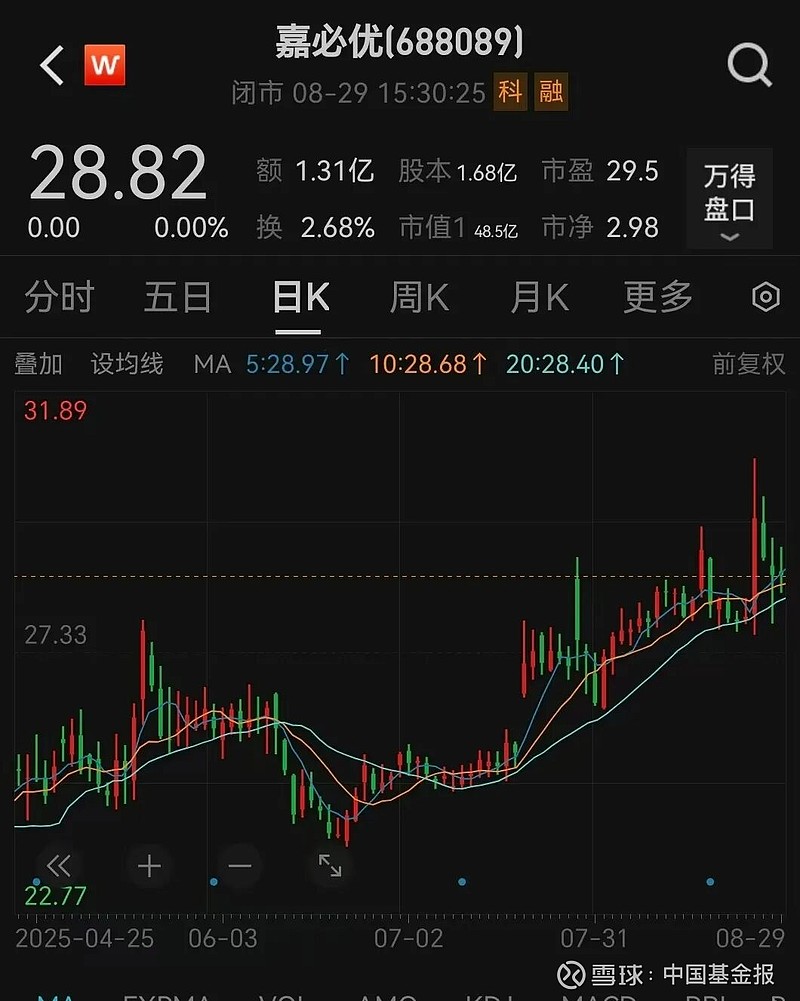
Task: Select the 分时 intraday chart tab
Action: [x=60, y=297]
